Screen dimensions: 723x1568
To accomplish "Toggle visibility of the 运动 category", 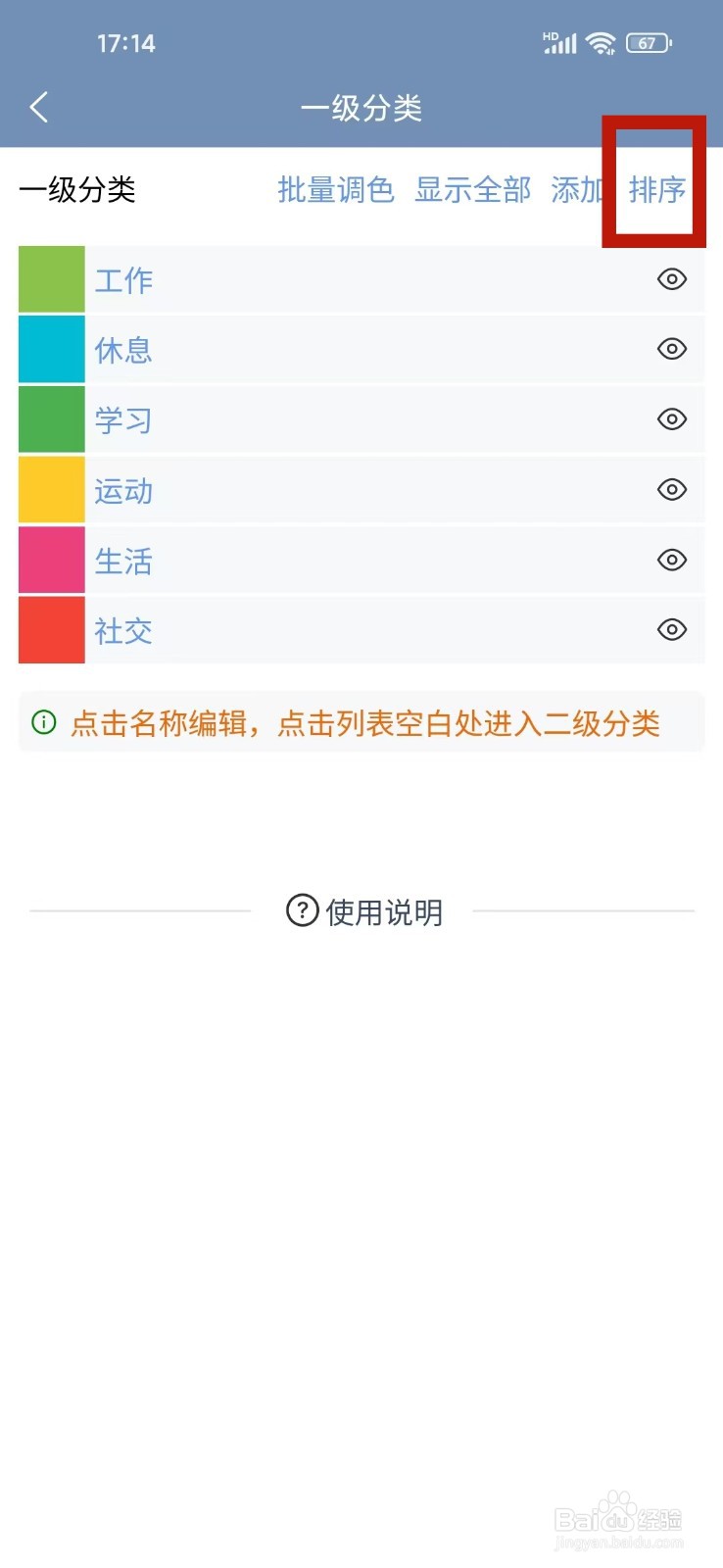I will (671, 490).
